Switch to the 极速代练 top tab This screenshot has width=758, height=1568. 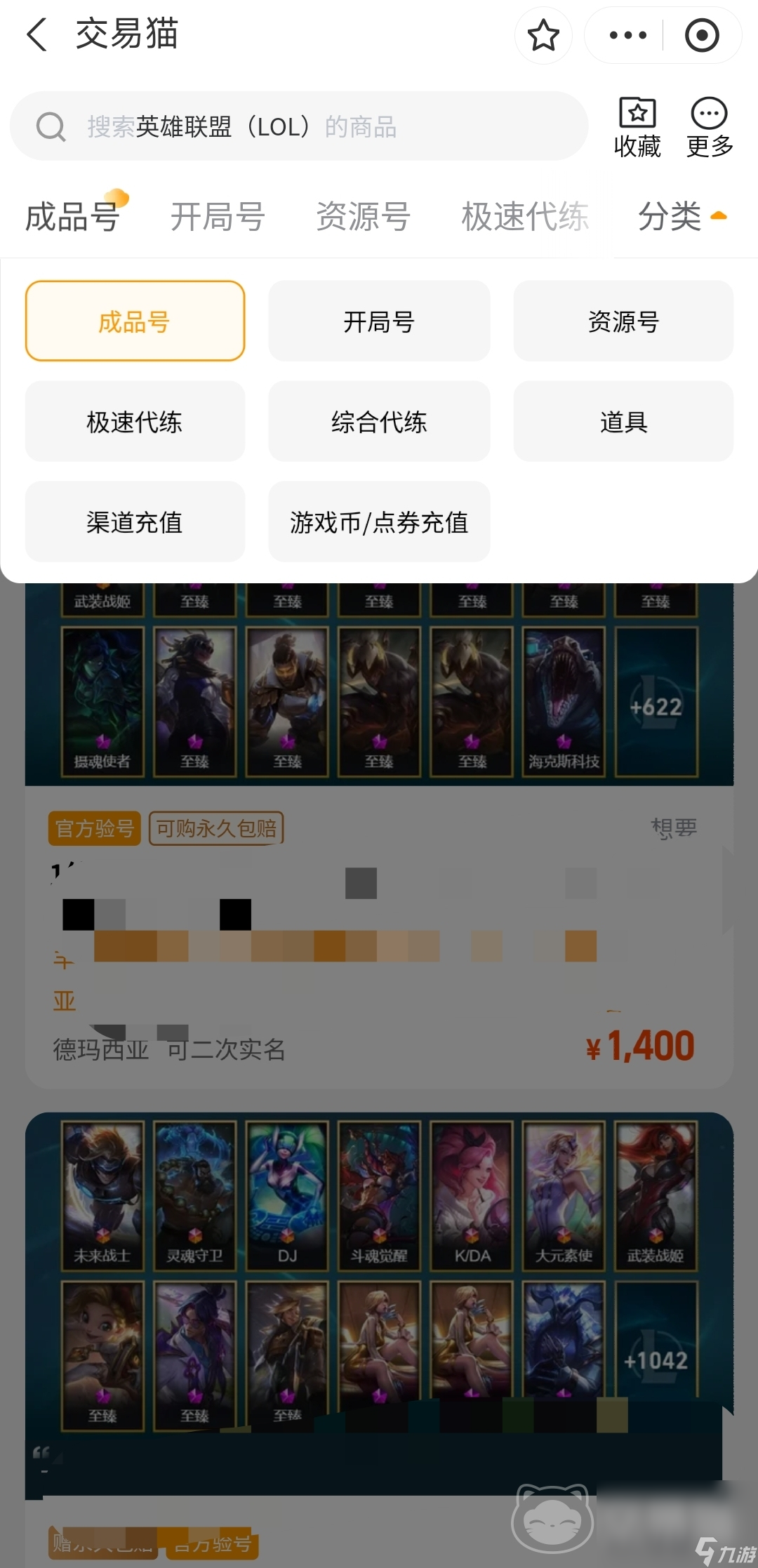[525, 216]
